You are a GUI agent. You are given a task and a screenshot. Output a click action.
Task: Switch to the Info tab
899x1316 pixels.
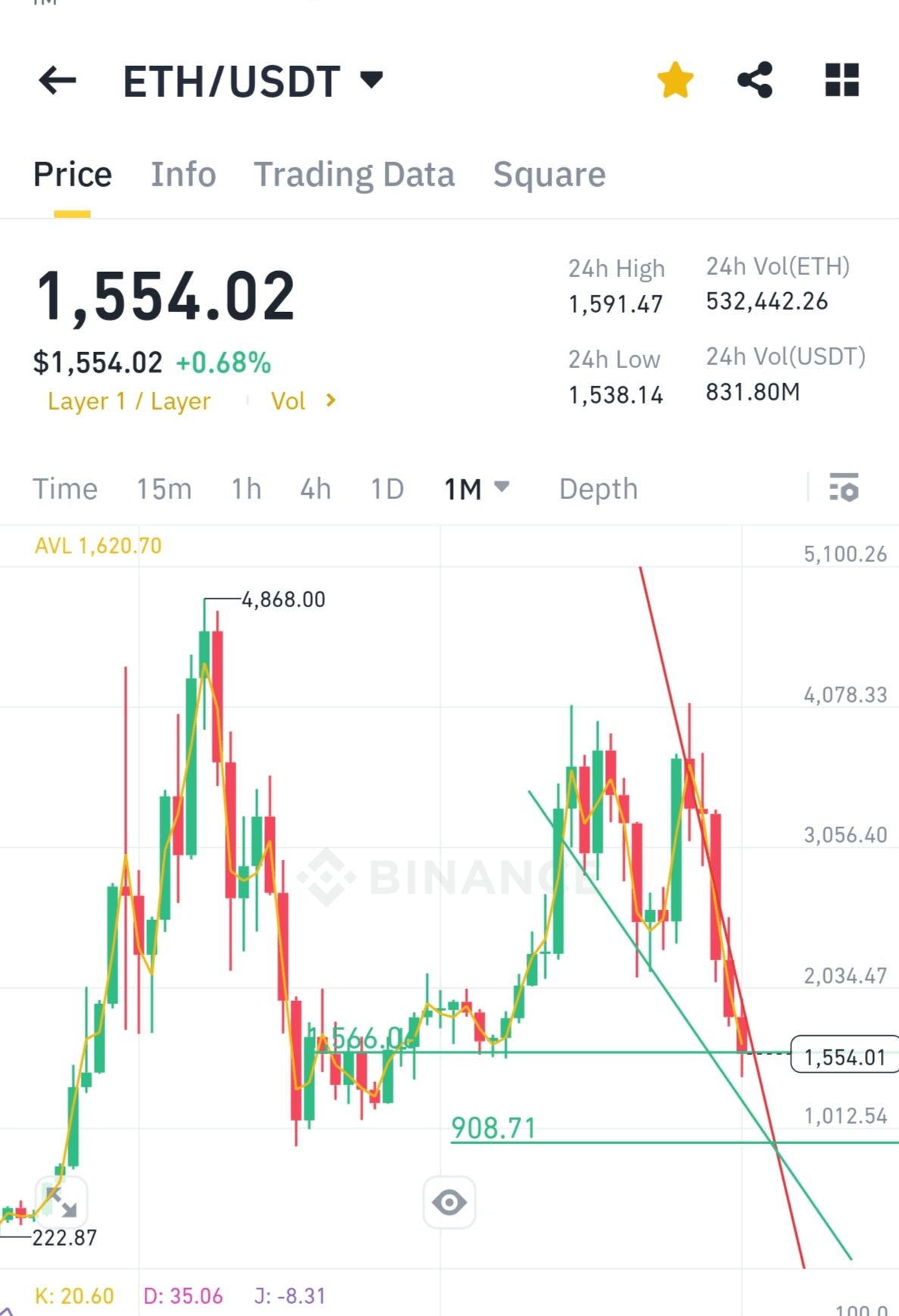coord(183,175)
